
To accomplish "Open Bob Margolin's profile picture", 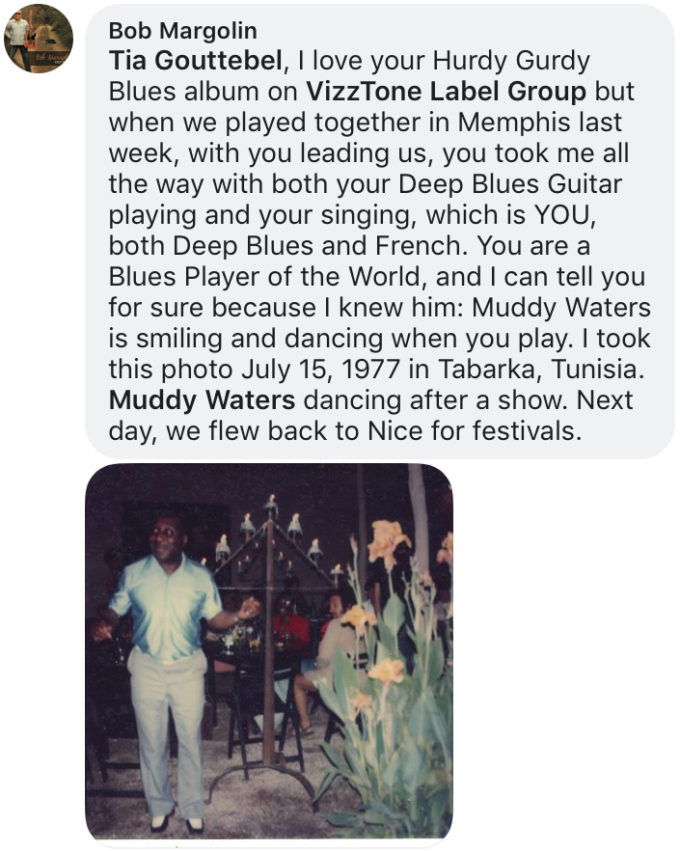I will (x=38, y=38).
